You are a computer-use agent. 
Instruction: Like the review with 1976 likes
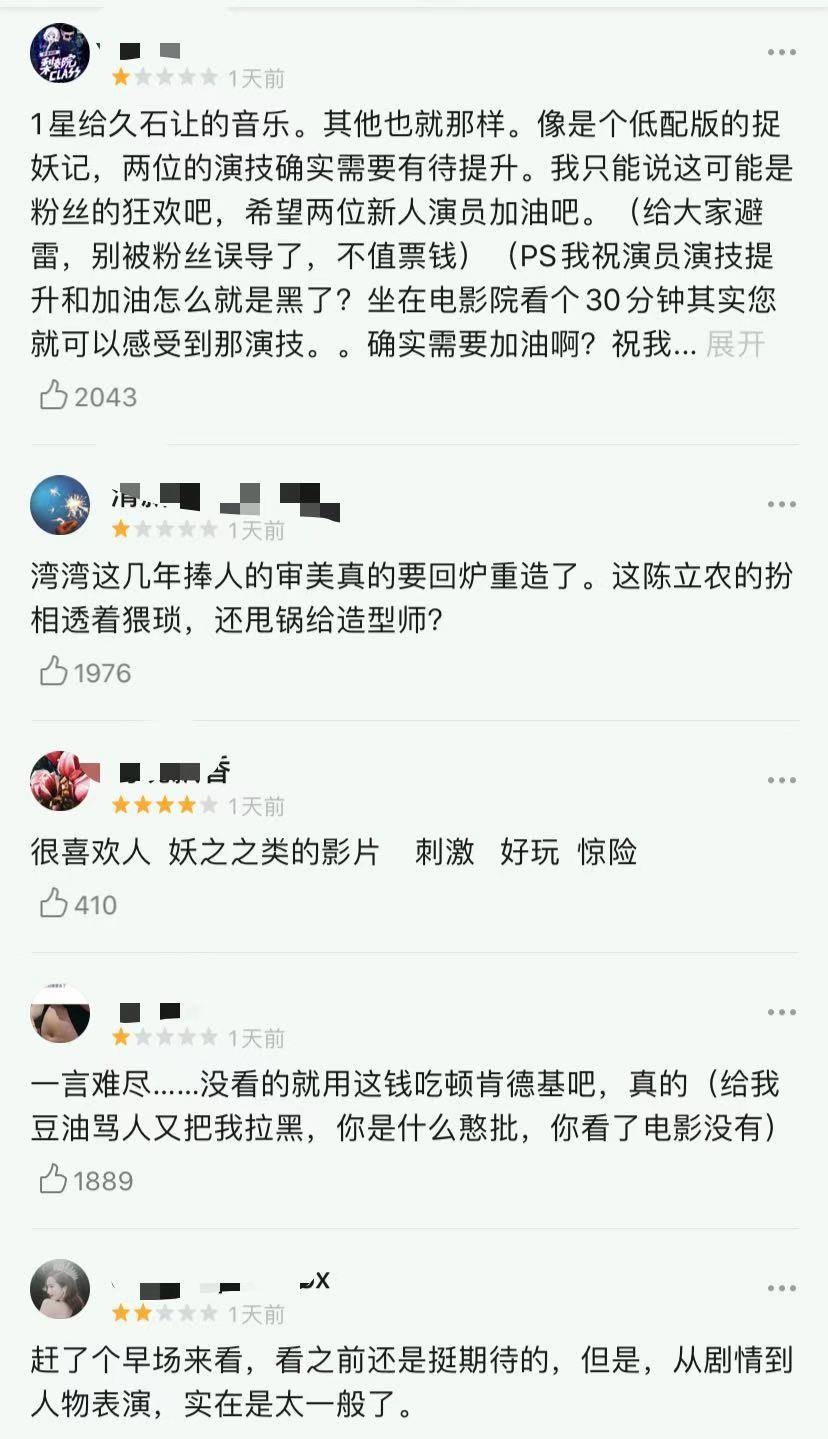click(54, 672)
